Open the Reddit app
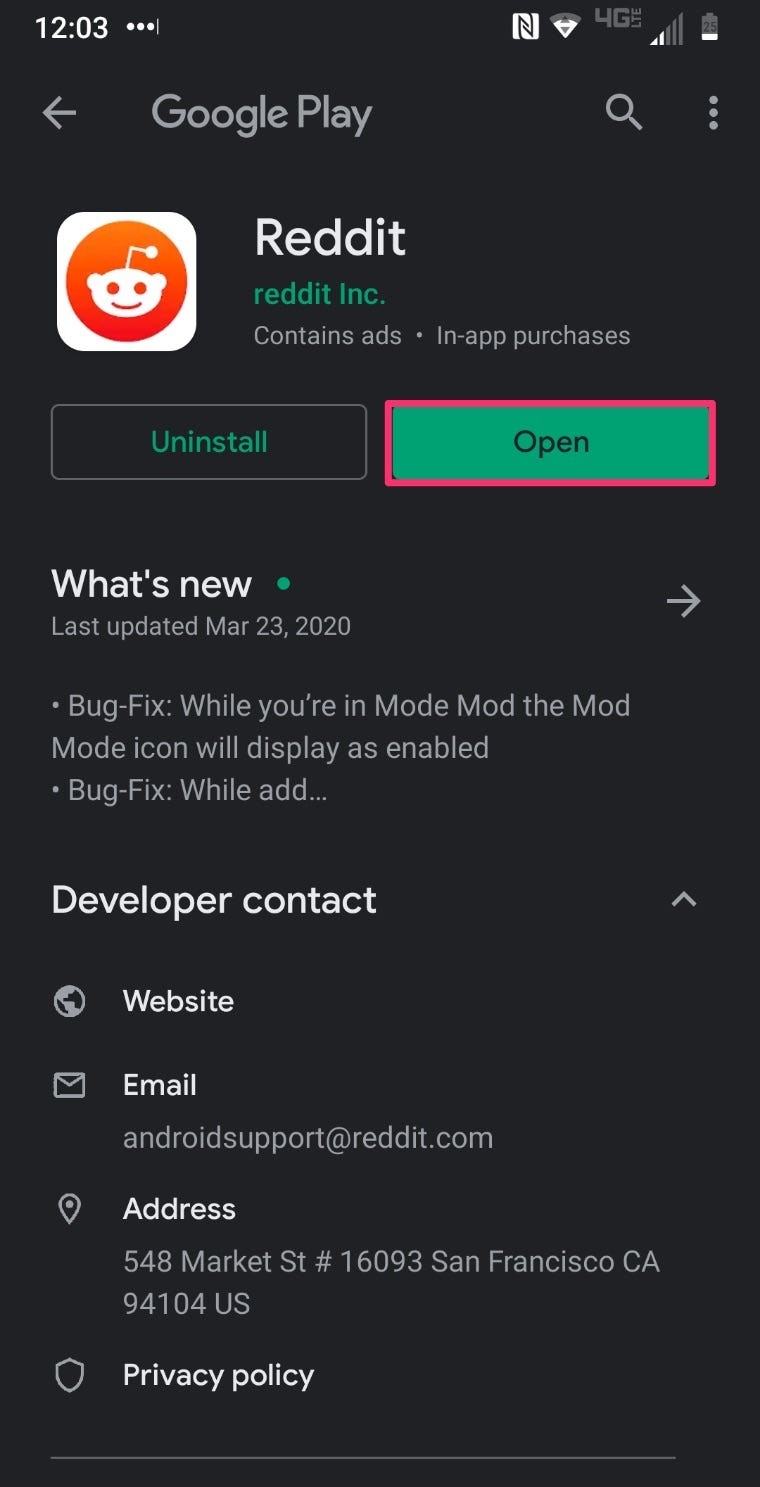This screenshot has height=1487, width=760. coord(550,442)
